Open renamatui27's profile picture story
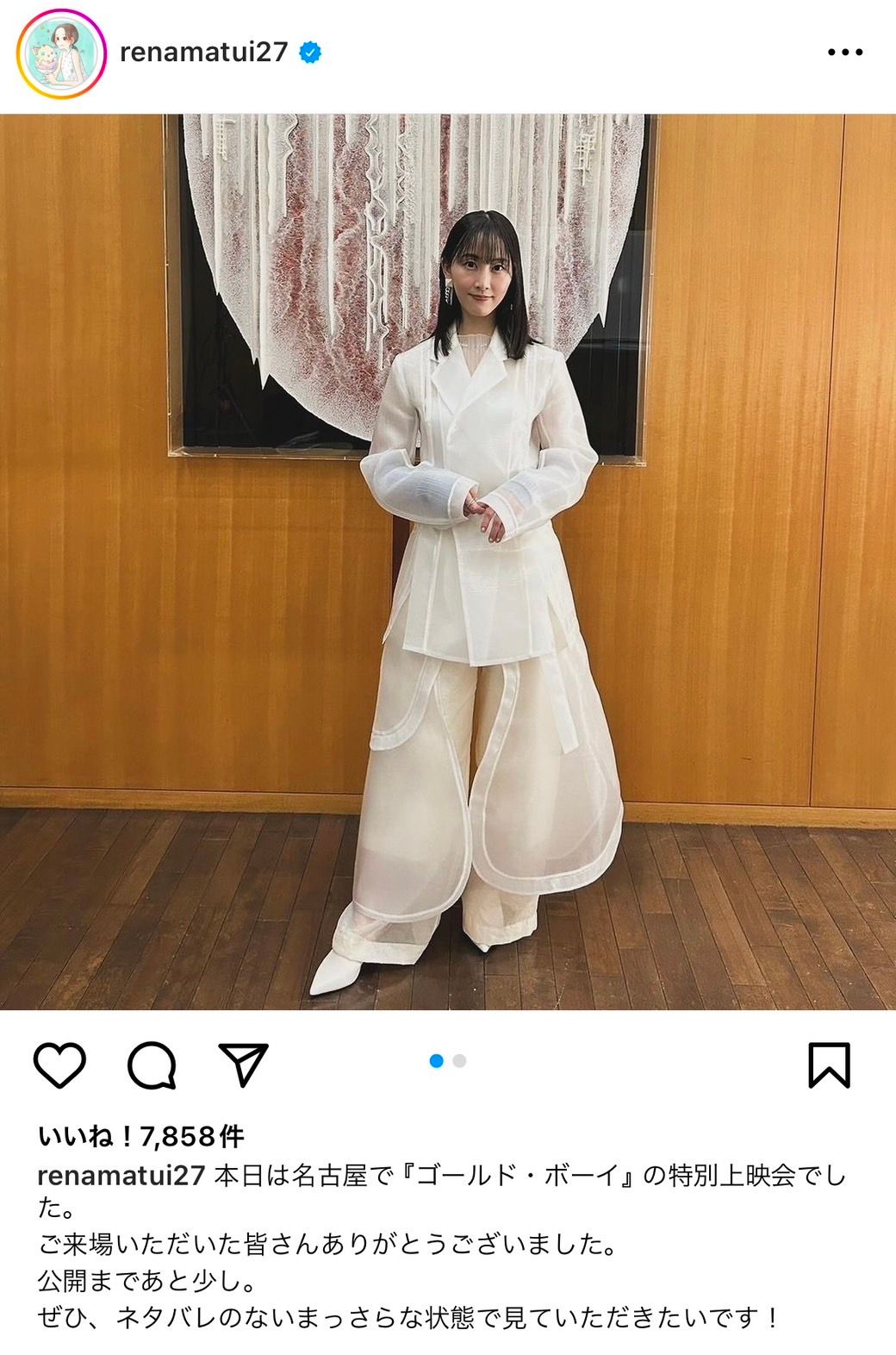This screenshot has height=1355, width=896. click(x=57, y=53)
